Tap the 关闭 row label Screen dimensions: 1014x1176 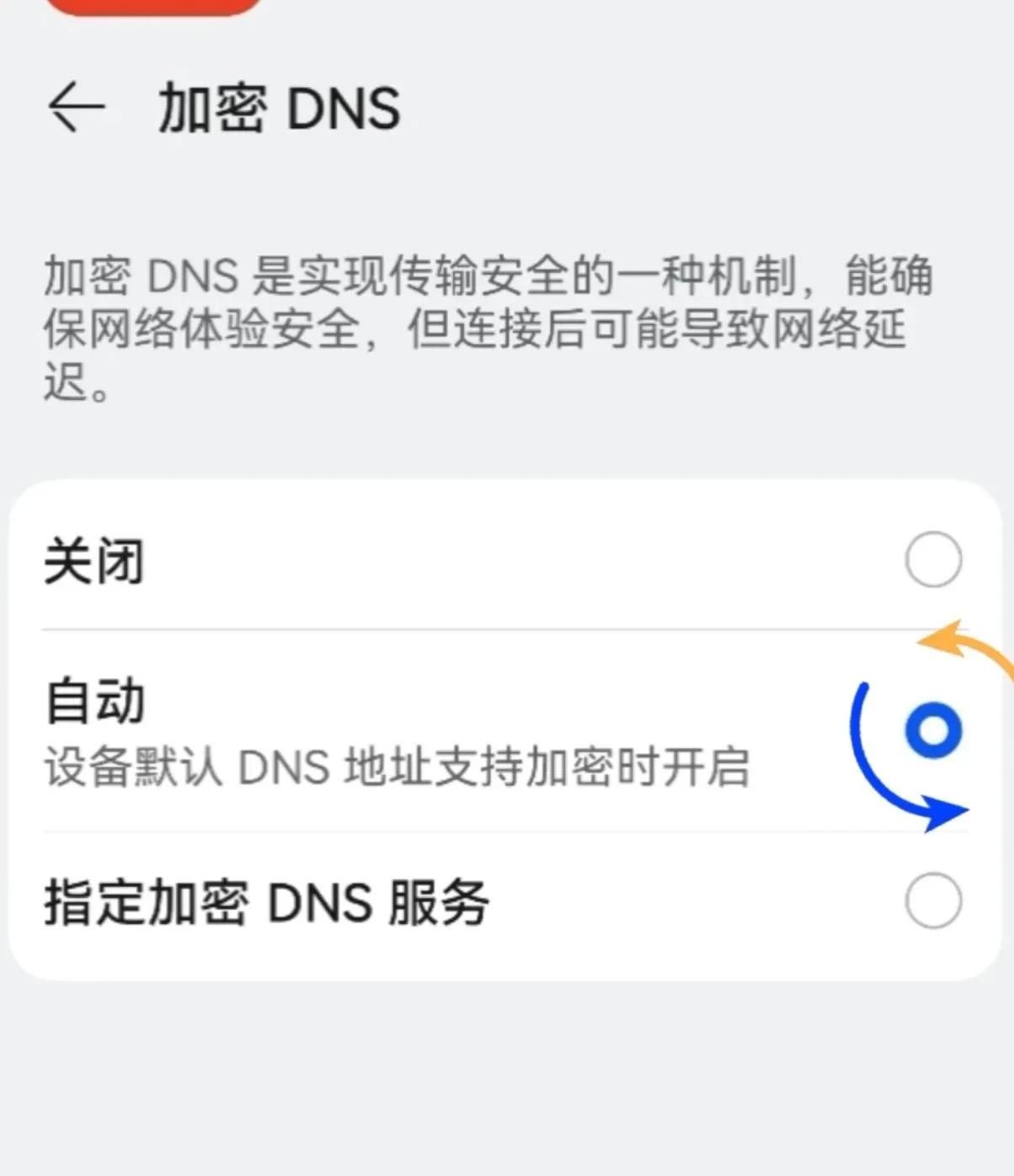95,559
